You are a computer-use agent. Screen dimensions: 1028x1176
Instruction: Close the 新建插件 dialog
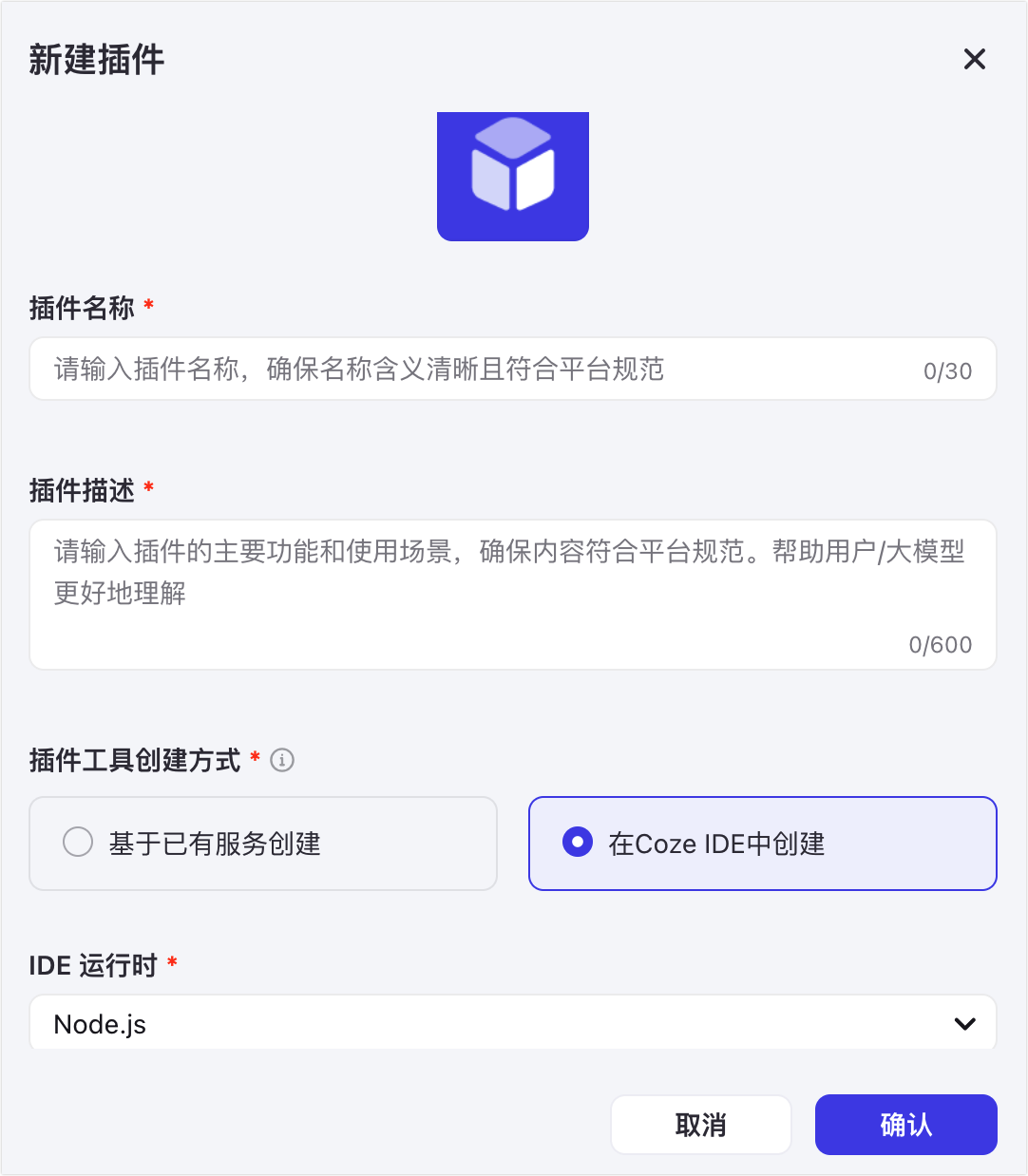click(974, 60)
